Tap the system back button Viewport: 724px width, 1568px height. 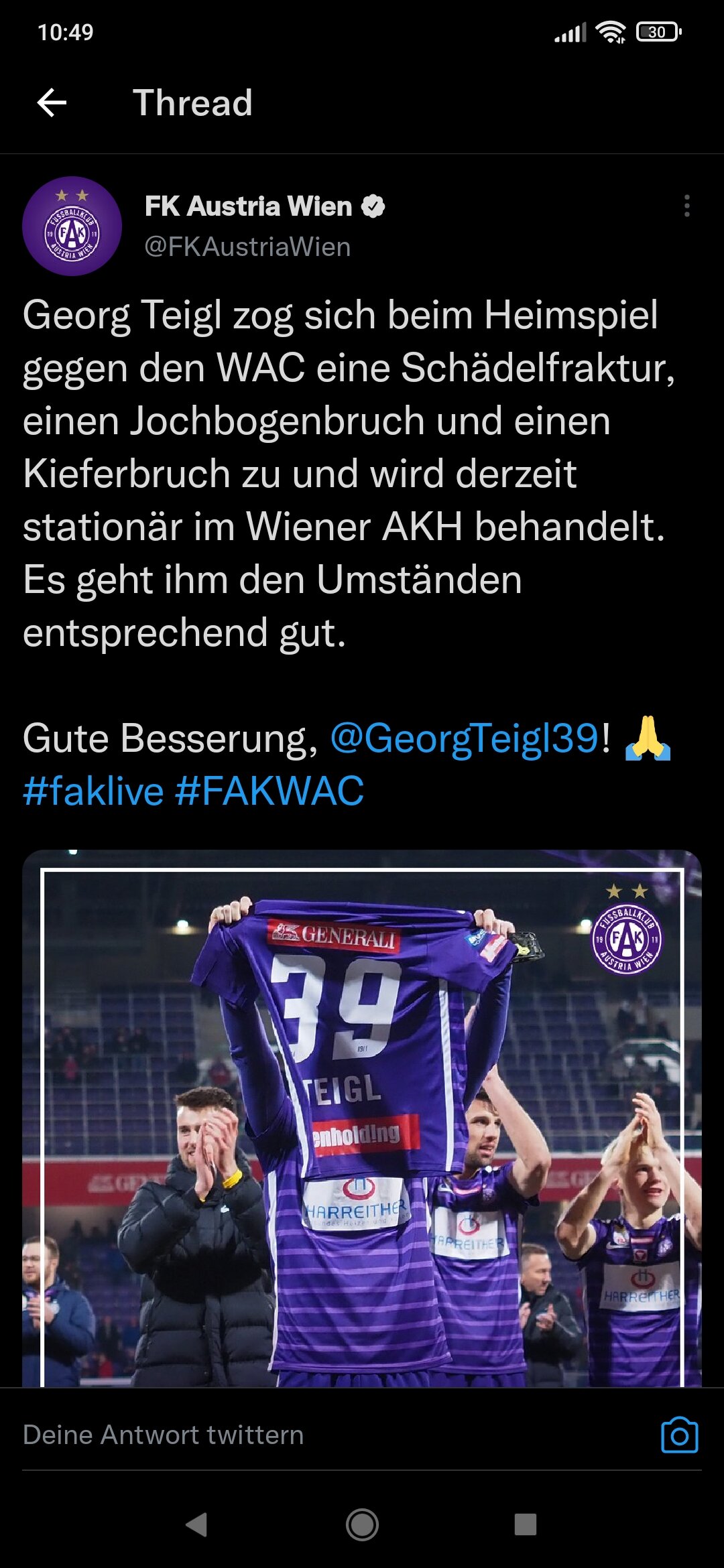coord(196,1524)
